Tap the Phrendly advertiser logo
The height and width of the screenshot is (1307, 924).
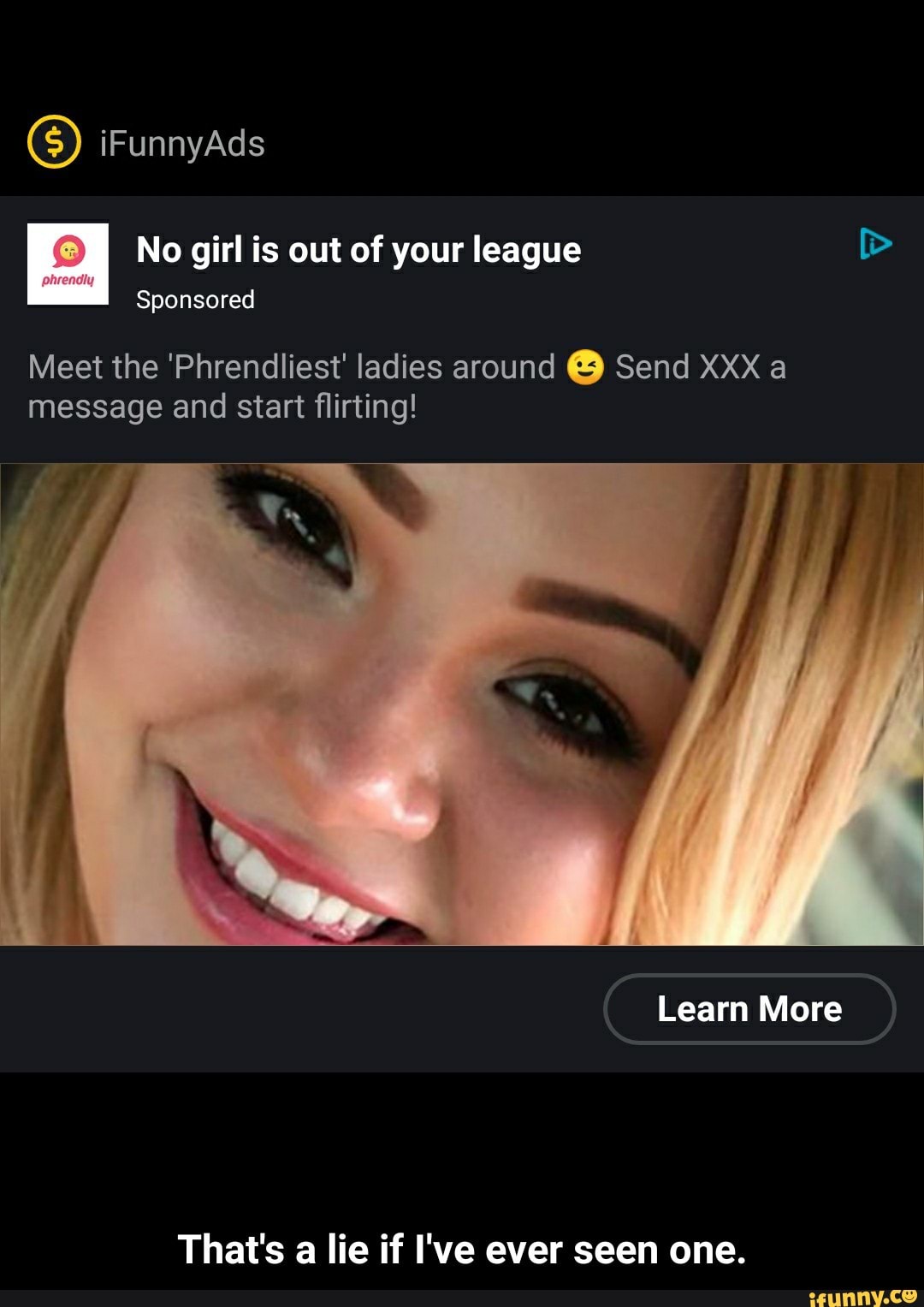click(68, 264)
